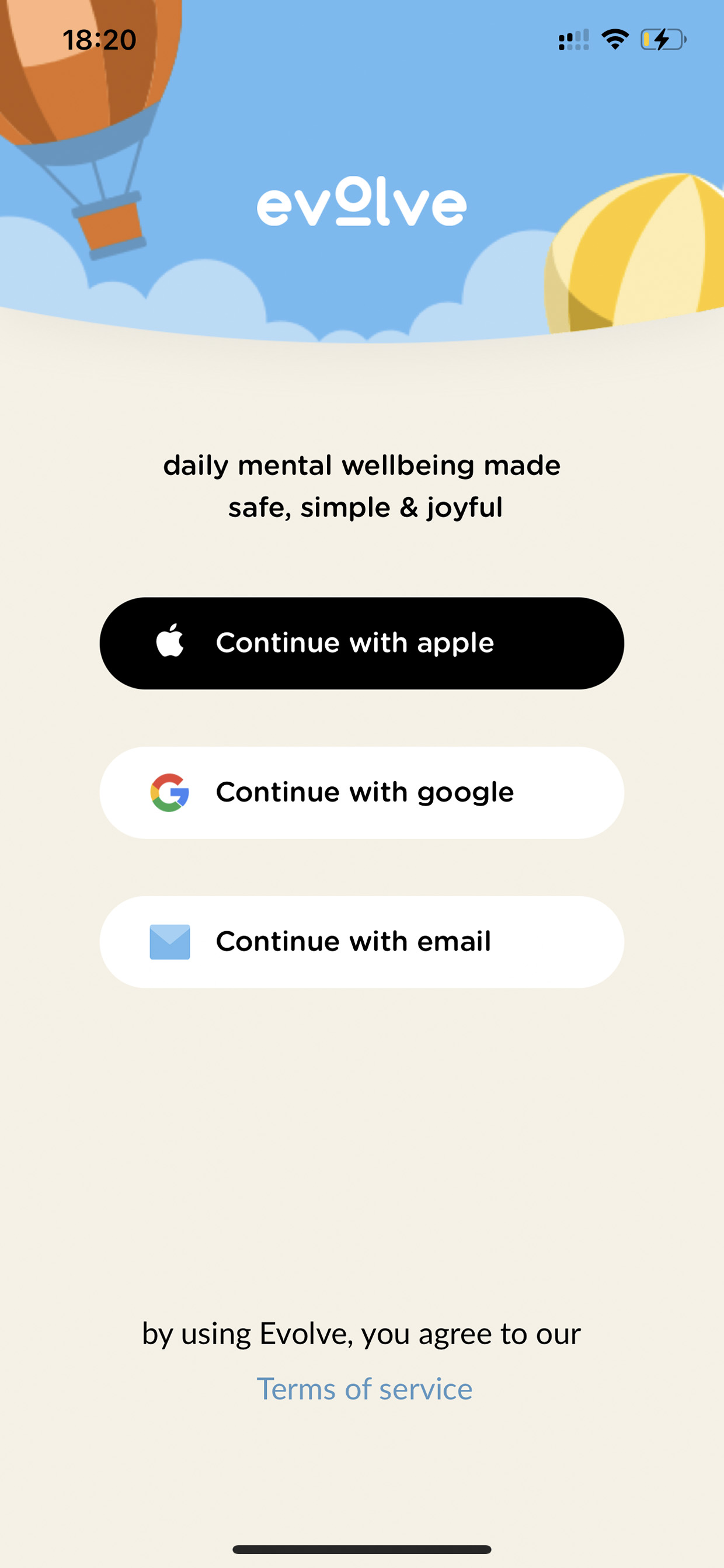The image size is (724, 1568).
Task: Tap Continue with apple
Action: click(x=362, y=643)
